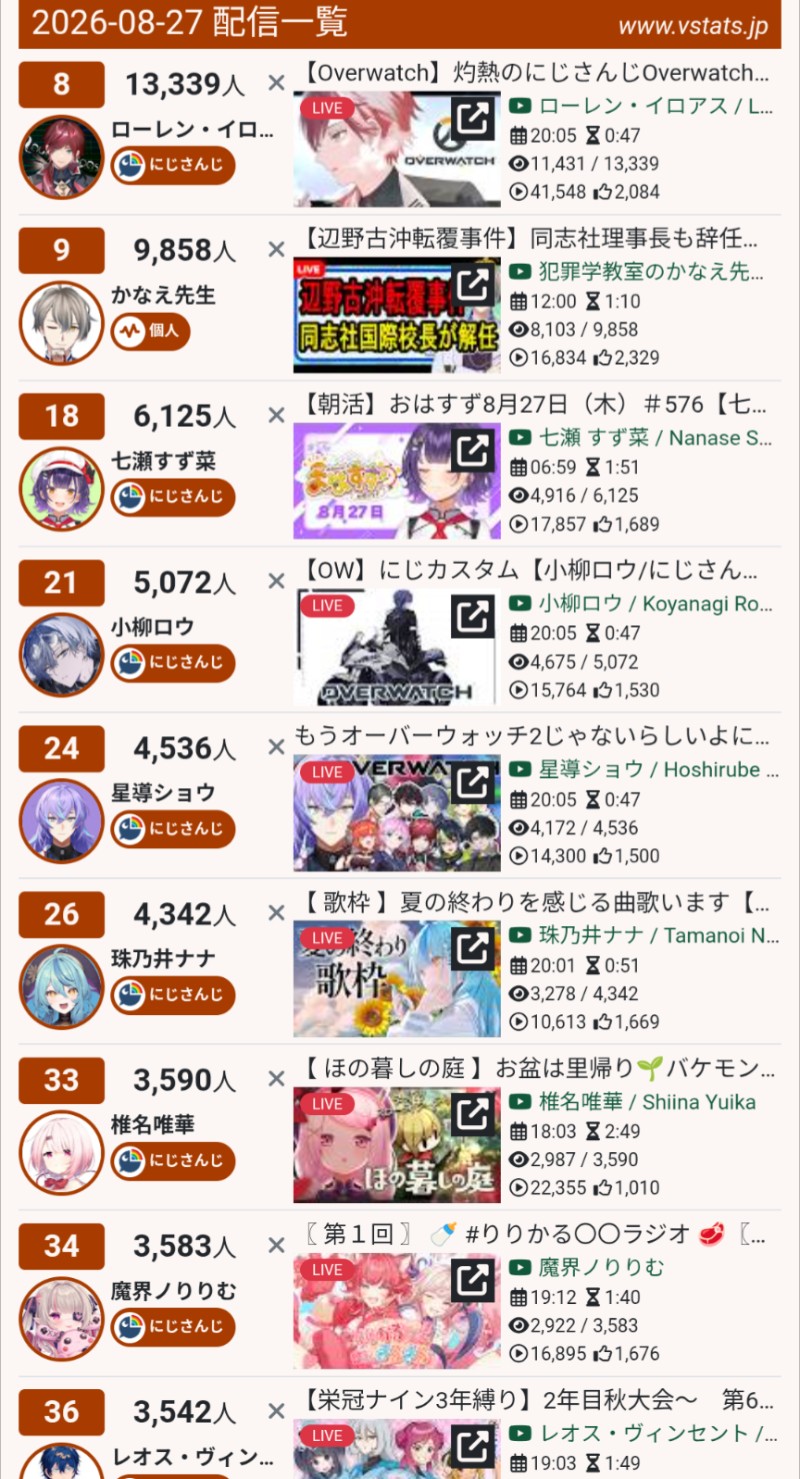Tap にじさんじ tag under 魔界ノりりむ
This screenshot has width=800, height=1479.
tap(173, 1327)
